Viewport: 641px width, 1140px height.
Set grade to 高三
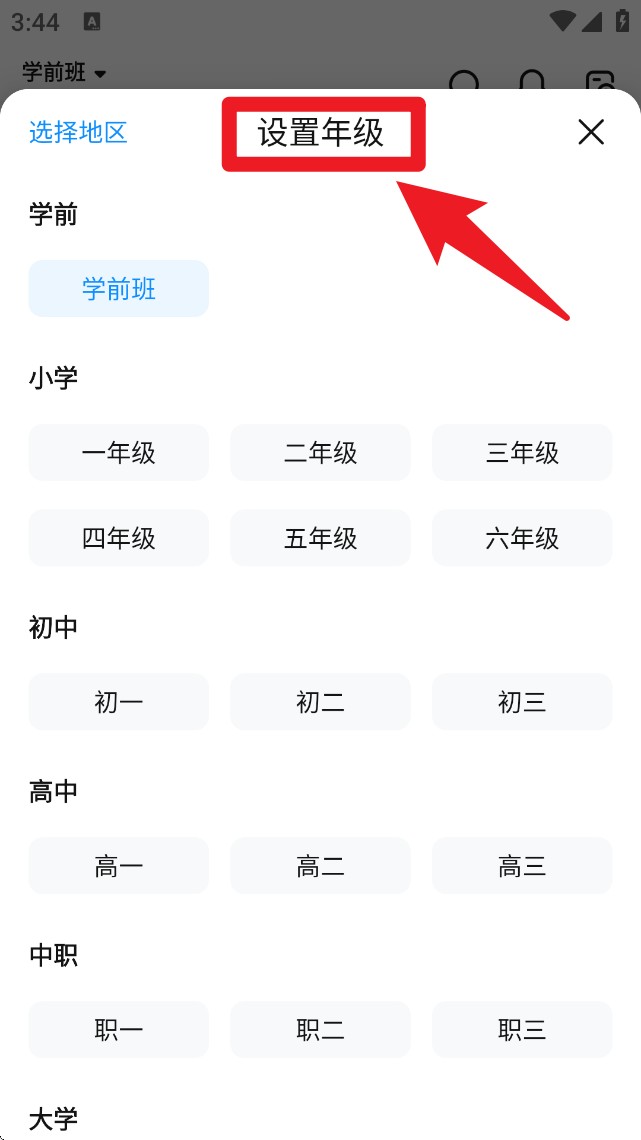coord(522,866)
